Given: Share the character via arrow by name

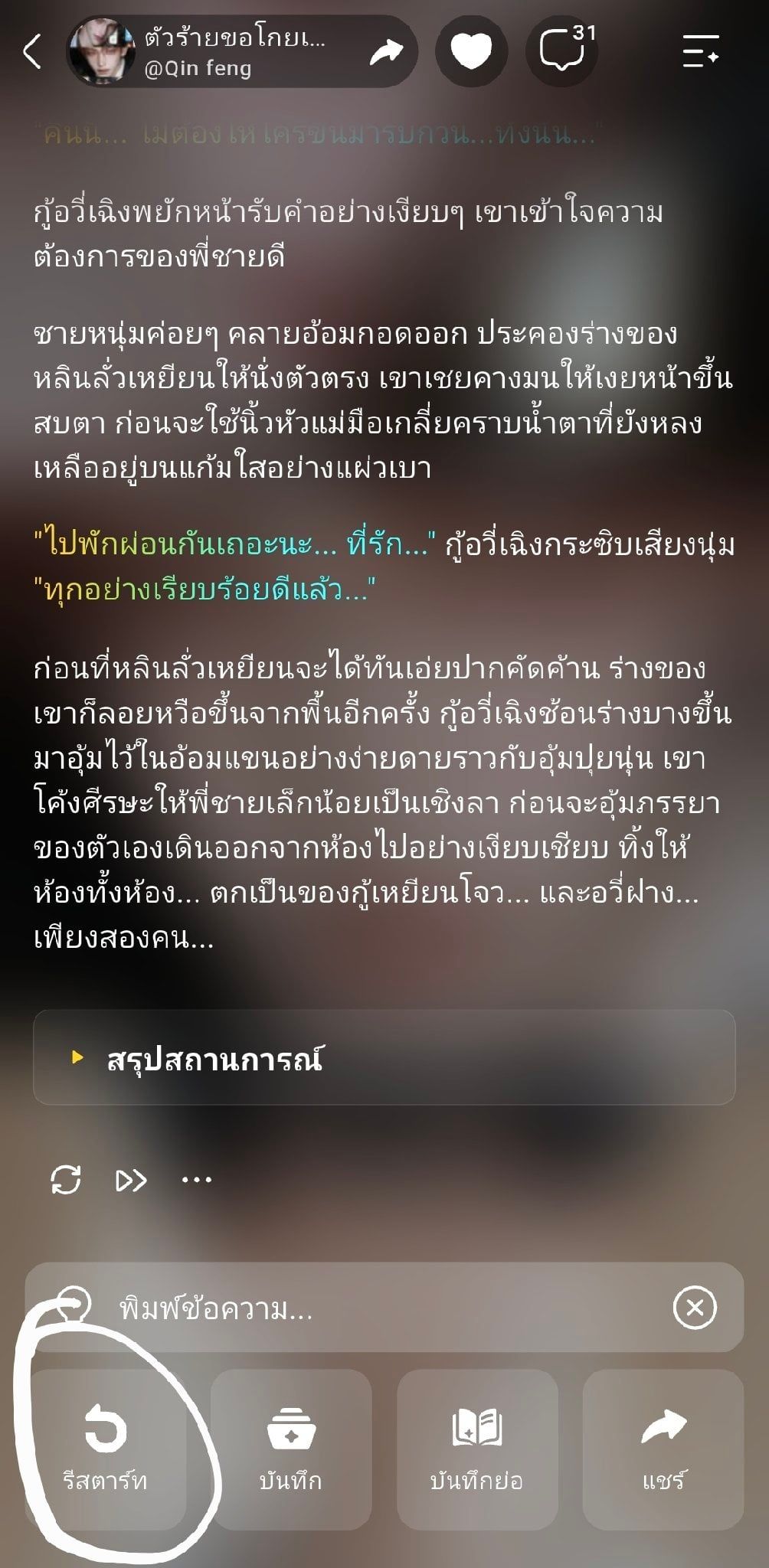Looking at the screenshot, I should 387,52.
